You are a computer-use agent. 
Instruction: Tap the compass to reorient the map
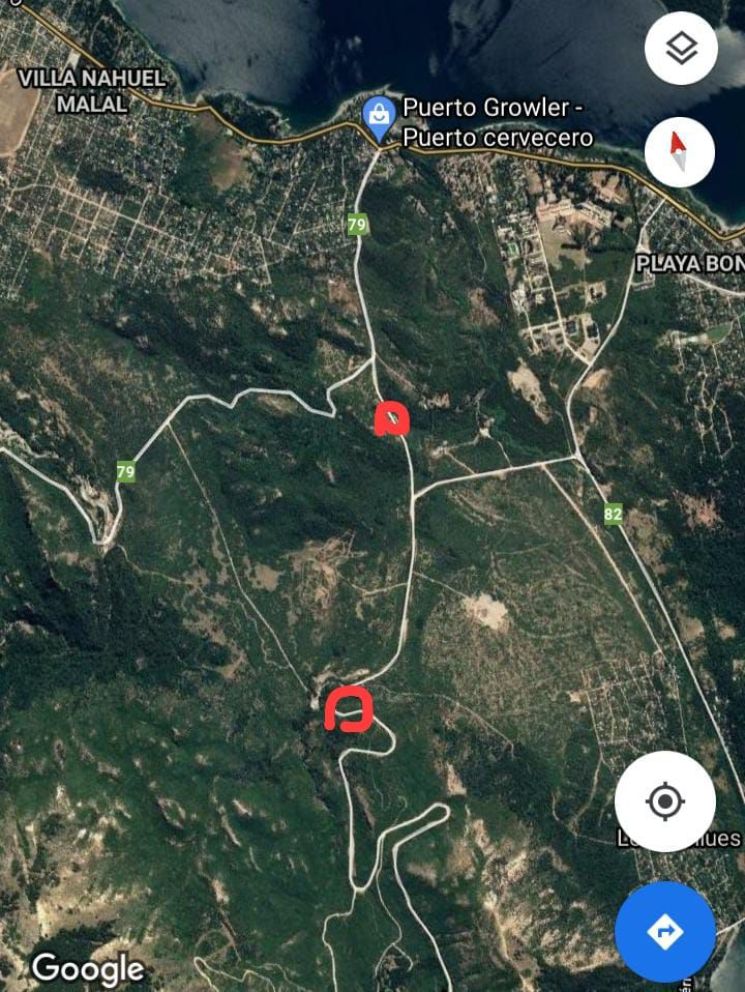(x=680, y=153)
